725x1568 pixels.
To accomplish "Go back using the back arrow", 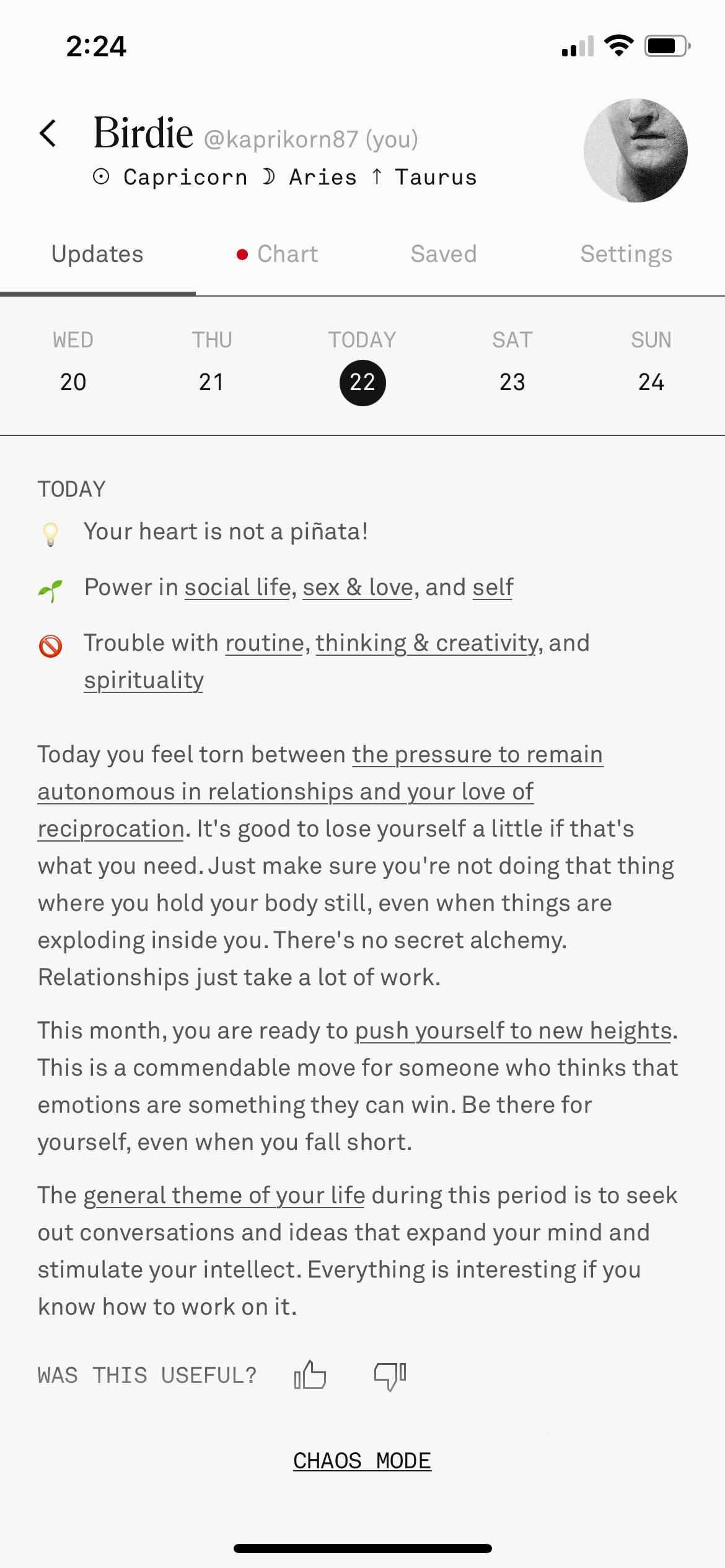I will point(48,133).
